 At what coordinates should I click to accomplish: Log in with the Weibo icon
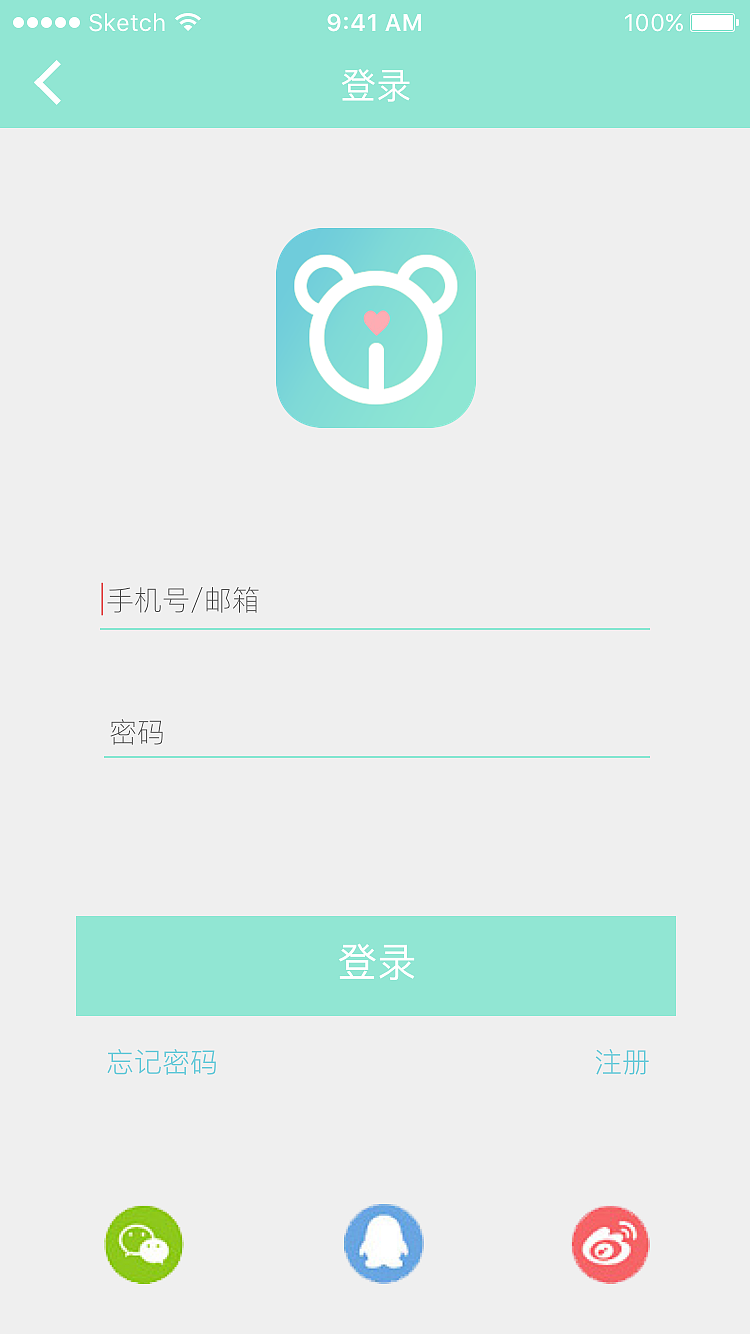pyautogui.click(x=610, y=1243)
